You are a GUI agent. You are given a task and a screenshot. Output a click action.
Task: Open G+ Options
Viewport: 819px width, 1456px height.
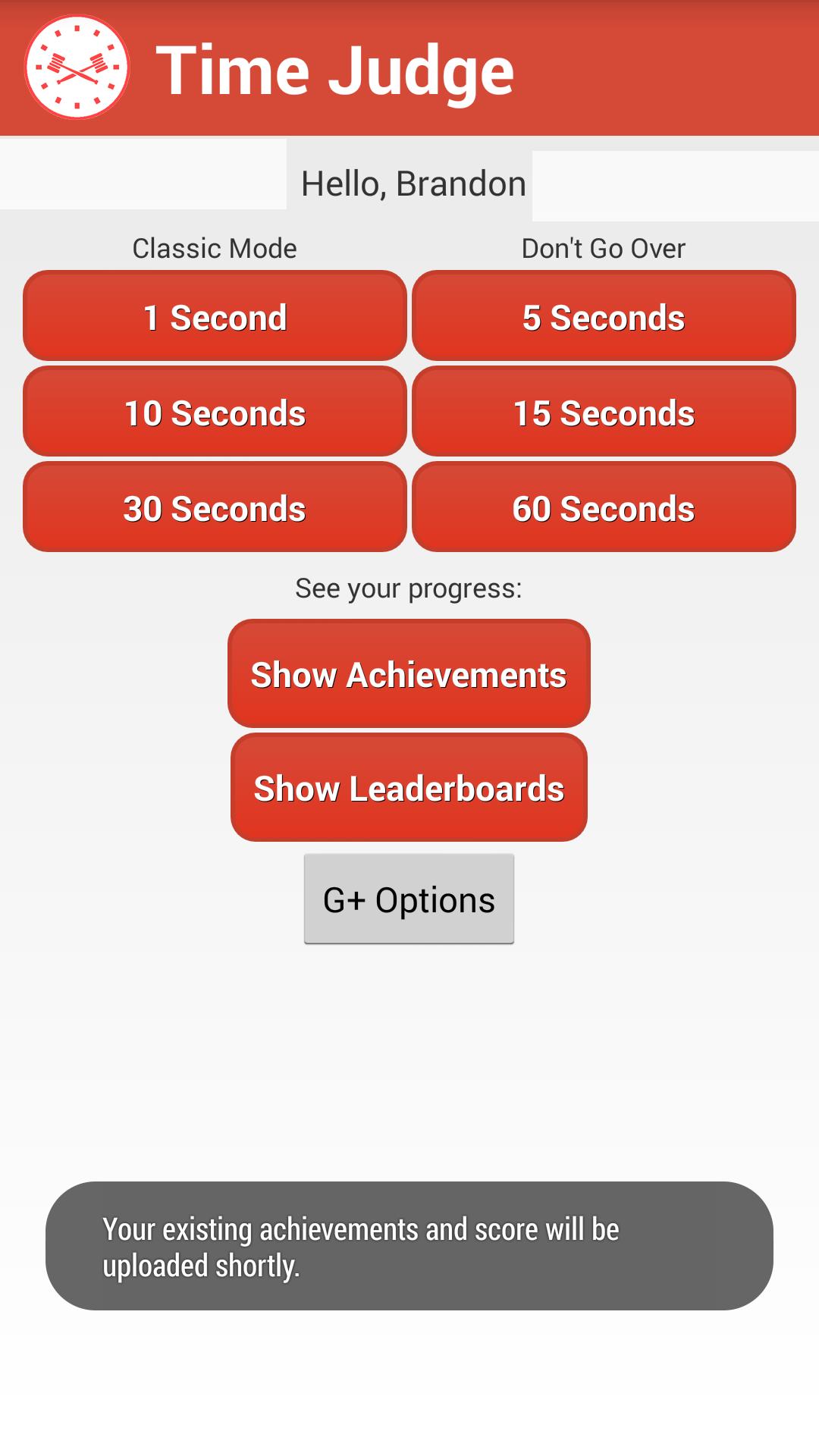tap(409, 899)
